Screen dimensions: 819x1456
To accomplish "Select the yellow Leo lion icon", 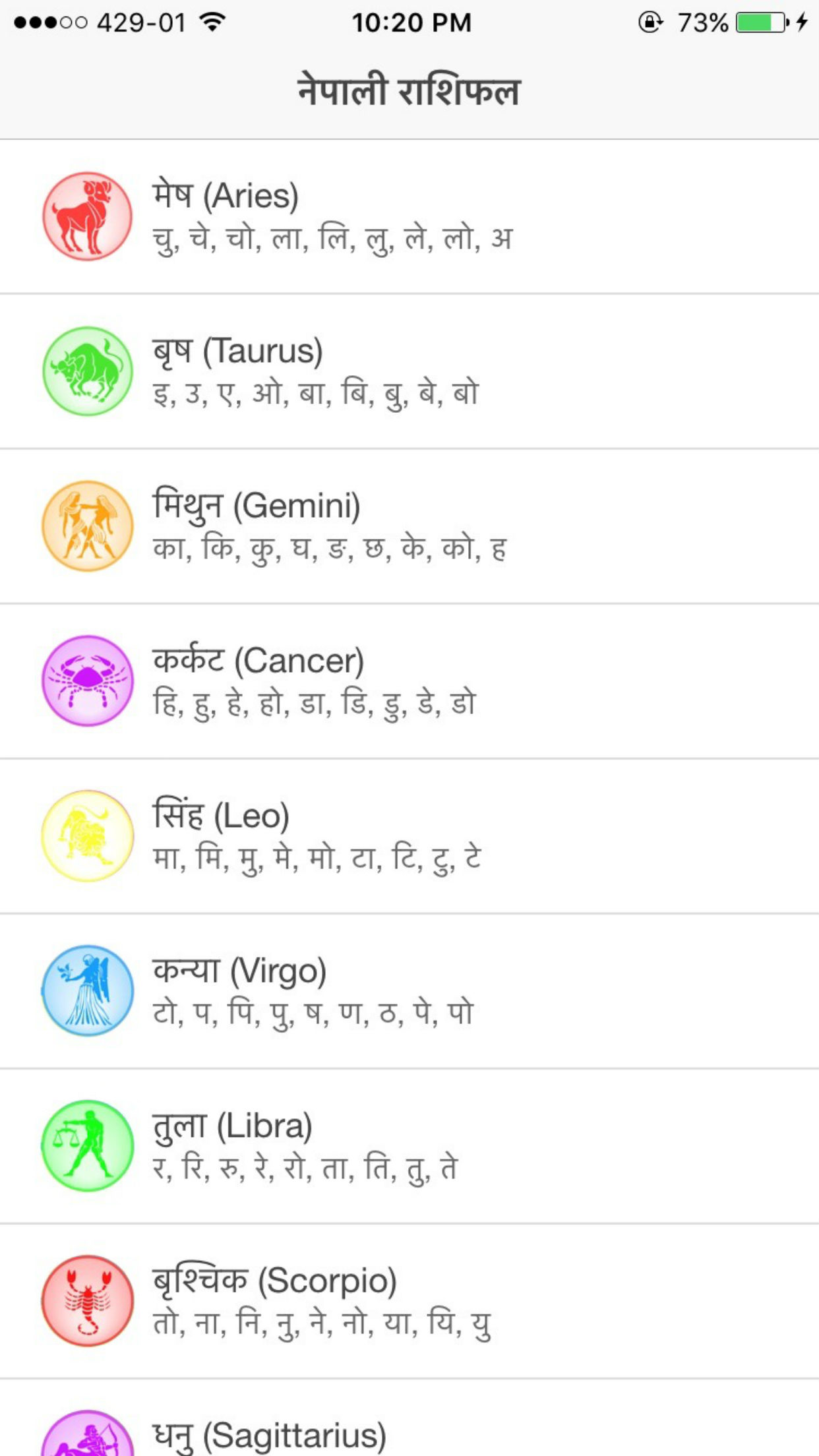I will click(x=88, y=835).
